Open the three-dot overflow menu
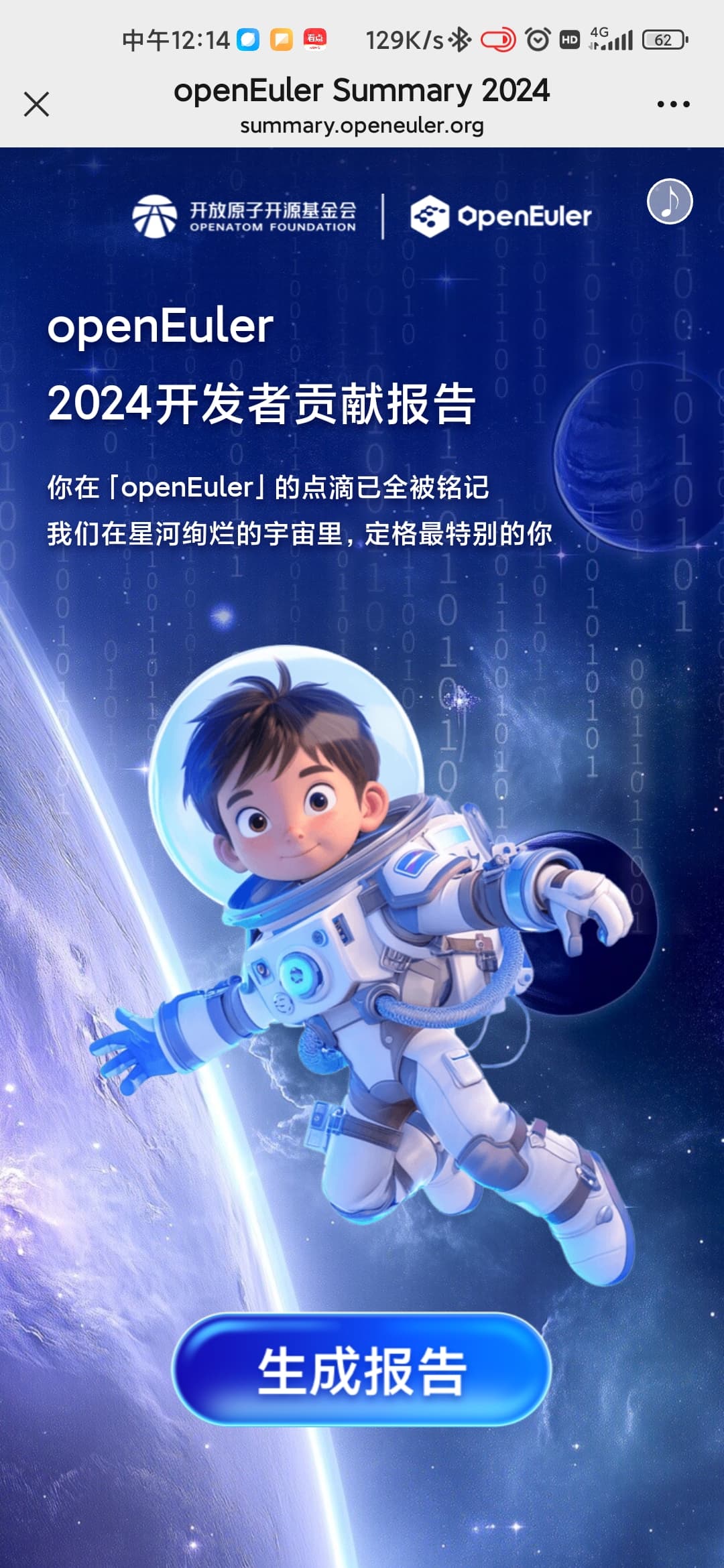Image resolution: width=724 pixels, height=1568 pixels. pyautogui.click(x=673, y=104)
